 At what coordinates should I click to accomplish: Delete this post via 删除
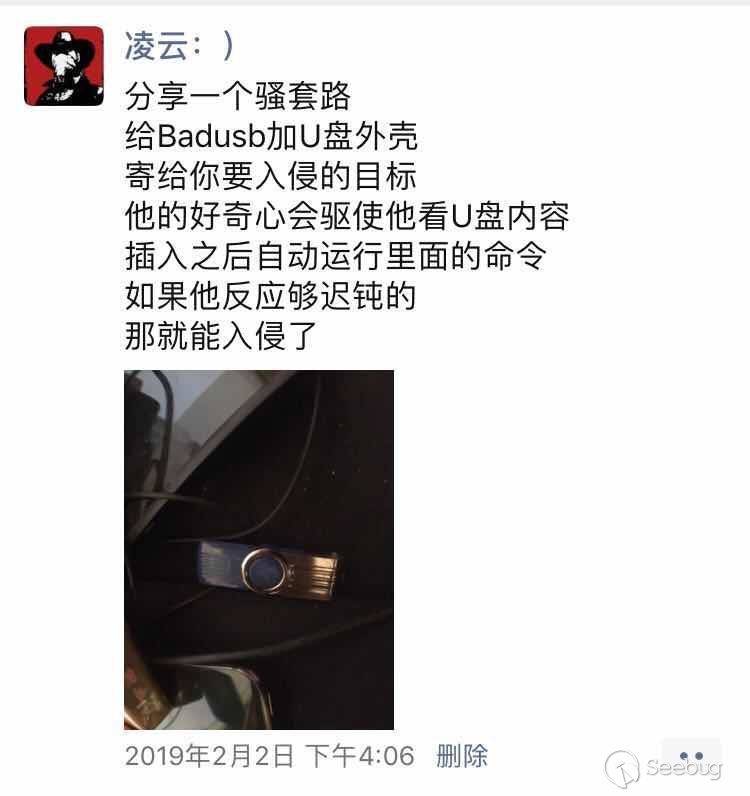(462, 755)
